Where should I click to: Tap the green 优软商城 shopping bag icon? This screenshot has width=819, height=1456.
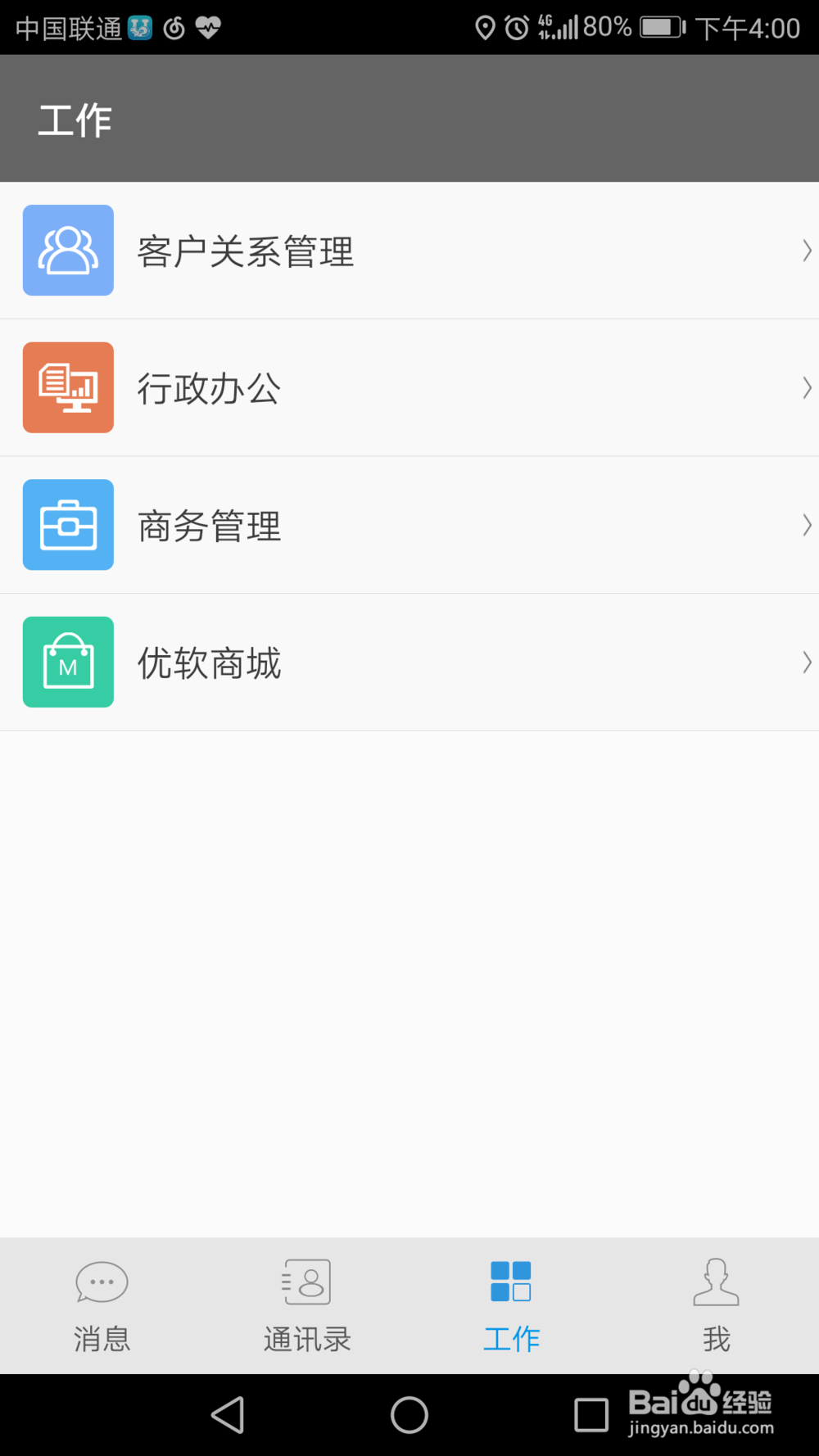coord(68,662)
